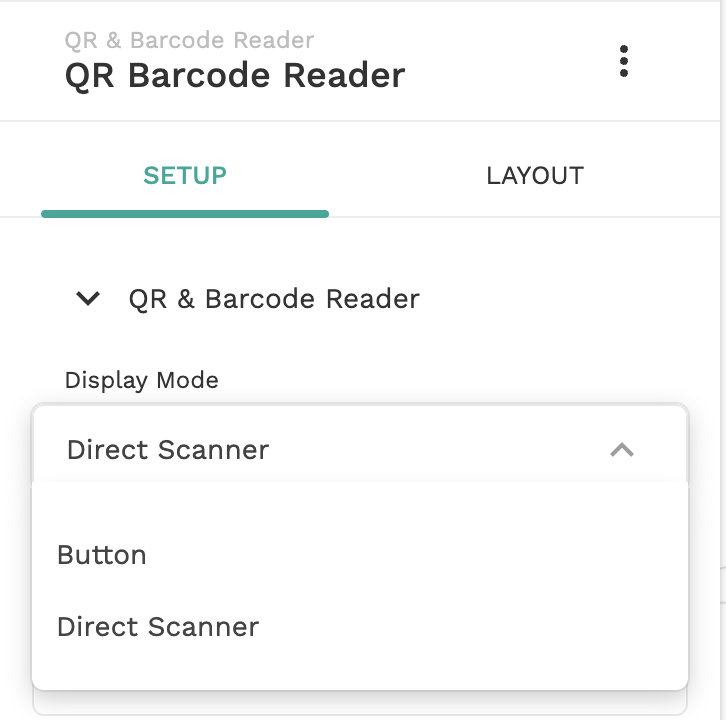
Task: Collapse the QR & Barcode Reader section
Action: [89, 298]
